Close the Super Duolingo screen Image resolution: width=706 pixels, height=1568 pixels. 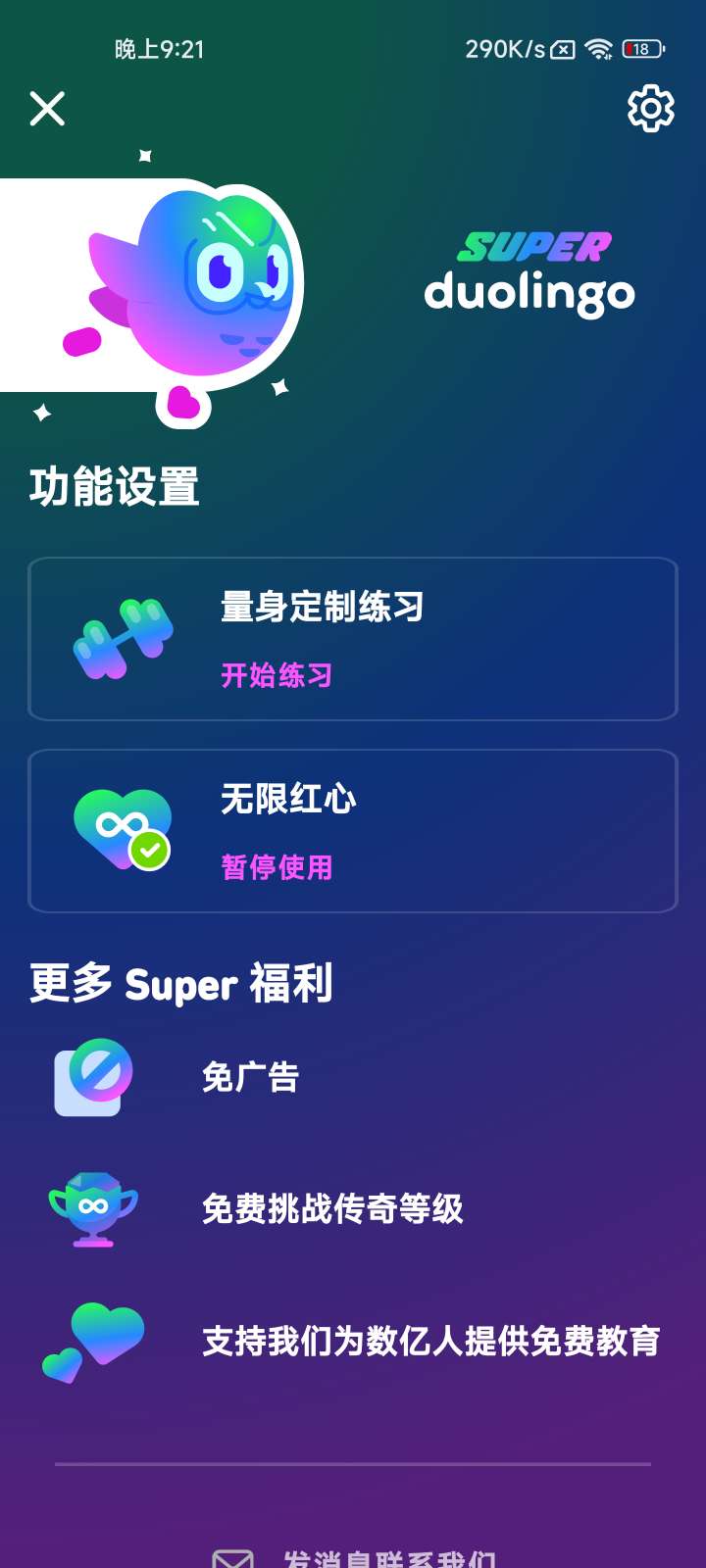click(47, 109)
